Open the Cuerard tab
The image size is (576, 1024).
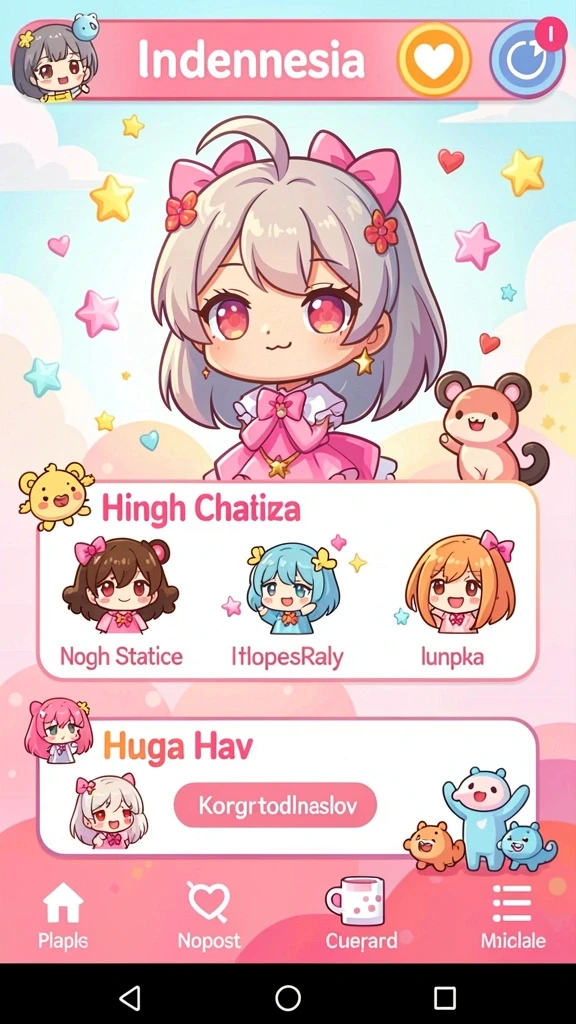pyautogui.click(x=361, y=915)
